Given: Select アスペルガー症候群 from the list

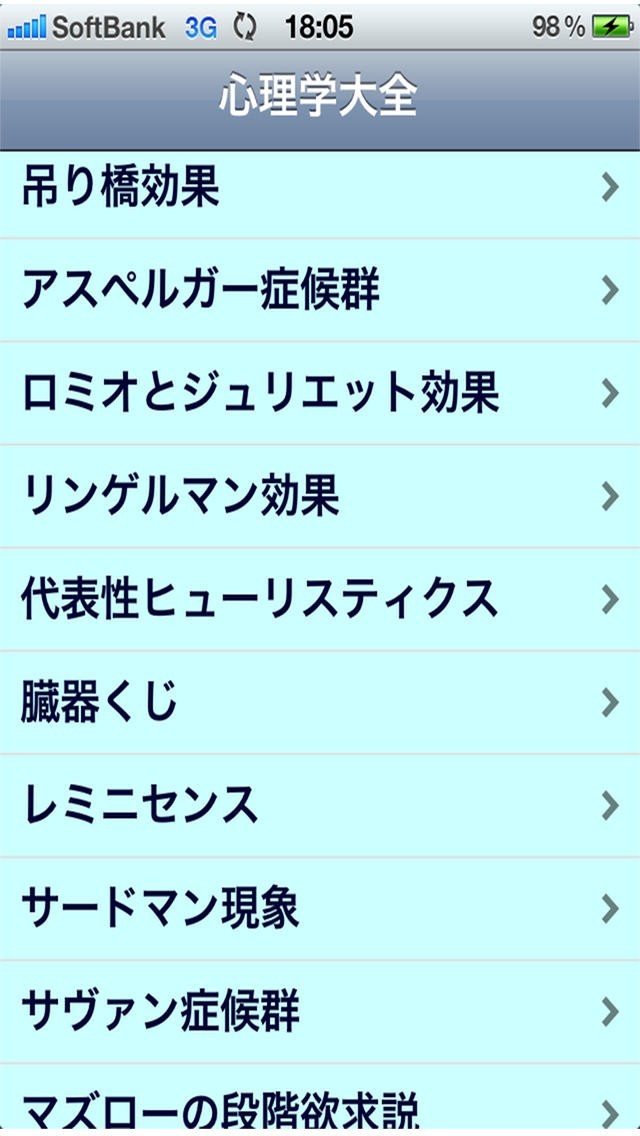Looking at the screenshot, I should (320, 290).
